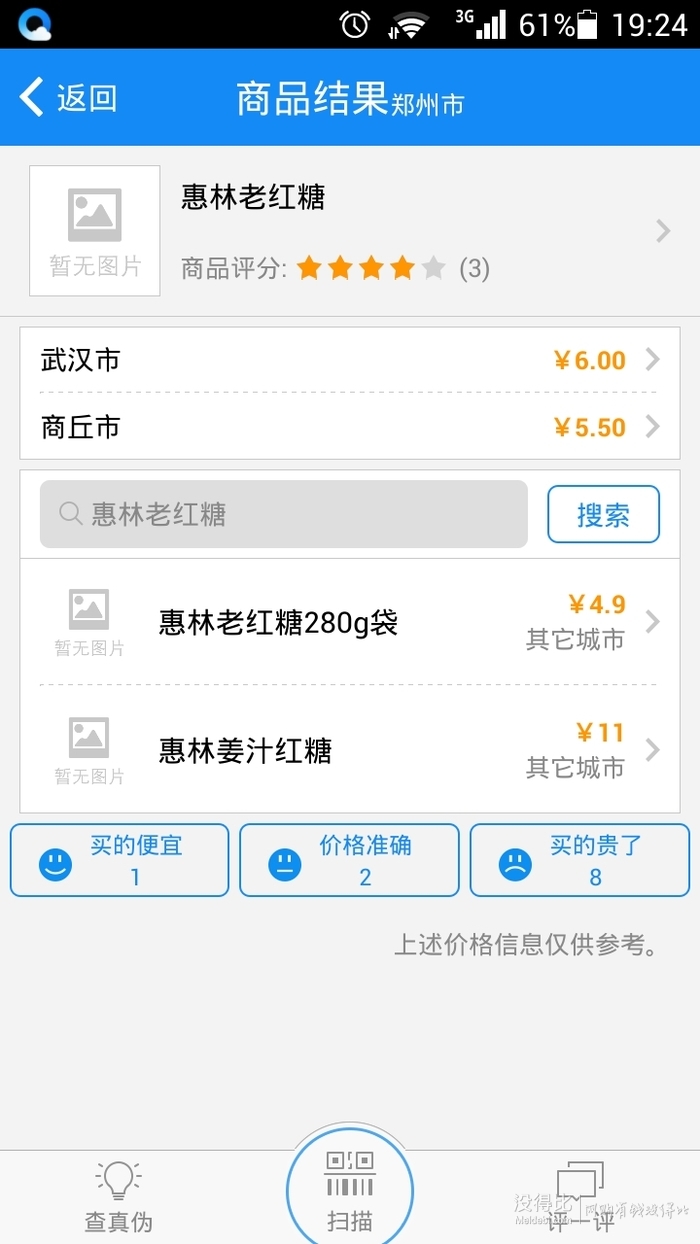Open the 惠林姜汁红糖 result
The image size is (700, 1244).
[350, 750]
